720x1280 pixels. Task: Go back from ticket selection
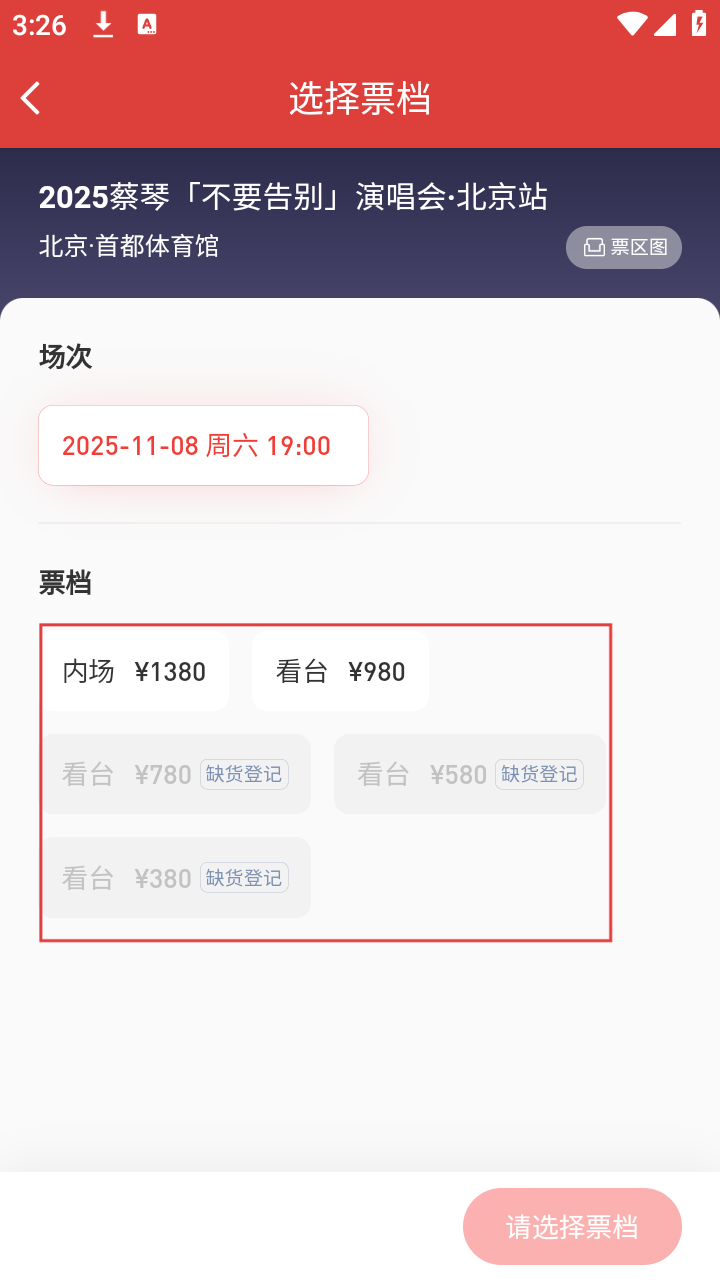[31, 98]
